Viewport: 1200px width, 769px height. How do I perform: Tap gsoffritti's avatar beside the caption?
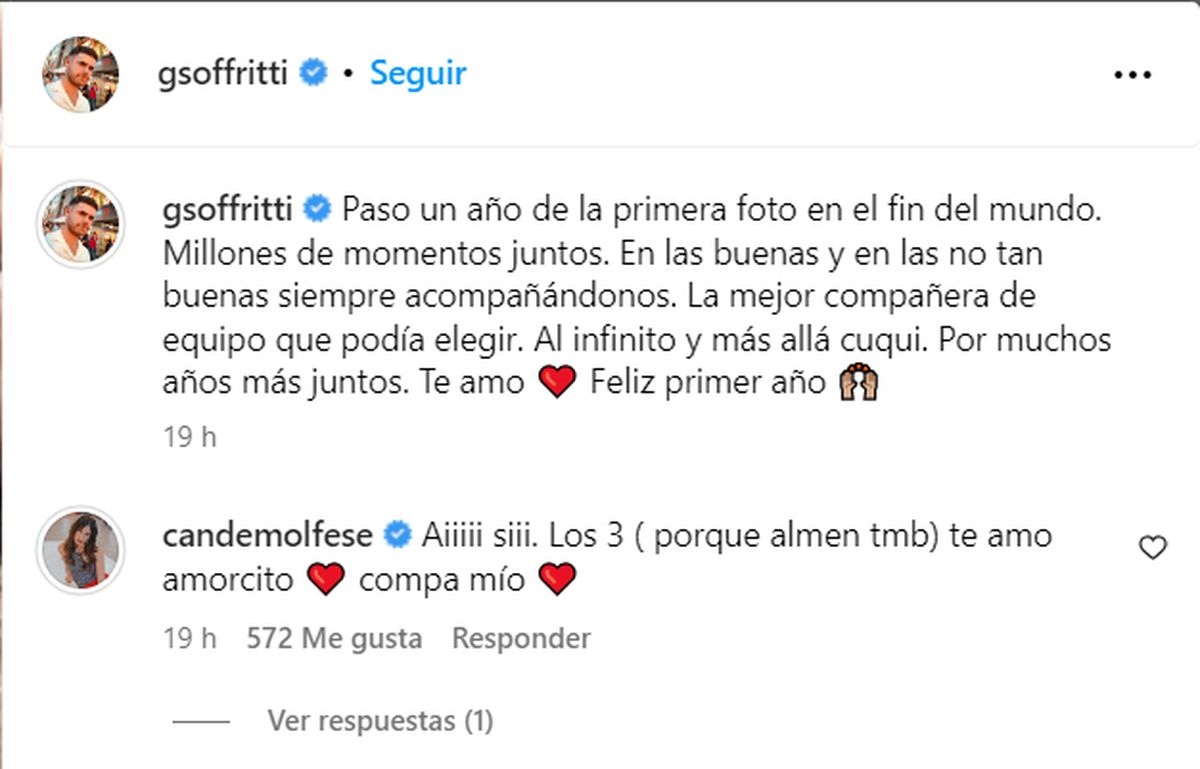point(81,224)
